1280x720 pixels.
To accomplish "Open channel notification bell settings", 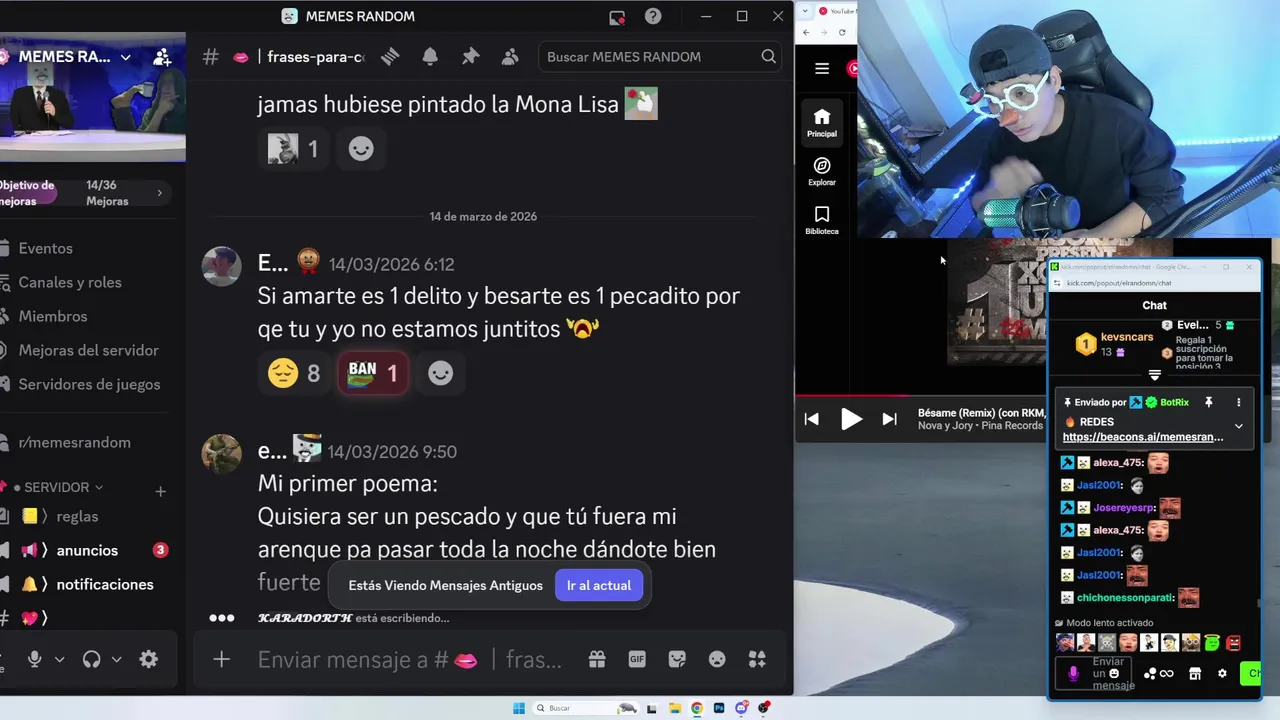I will (x=430, y=57).
